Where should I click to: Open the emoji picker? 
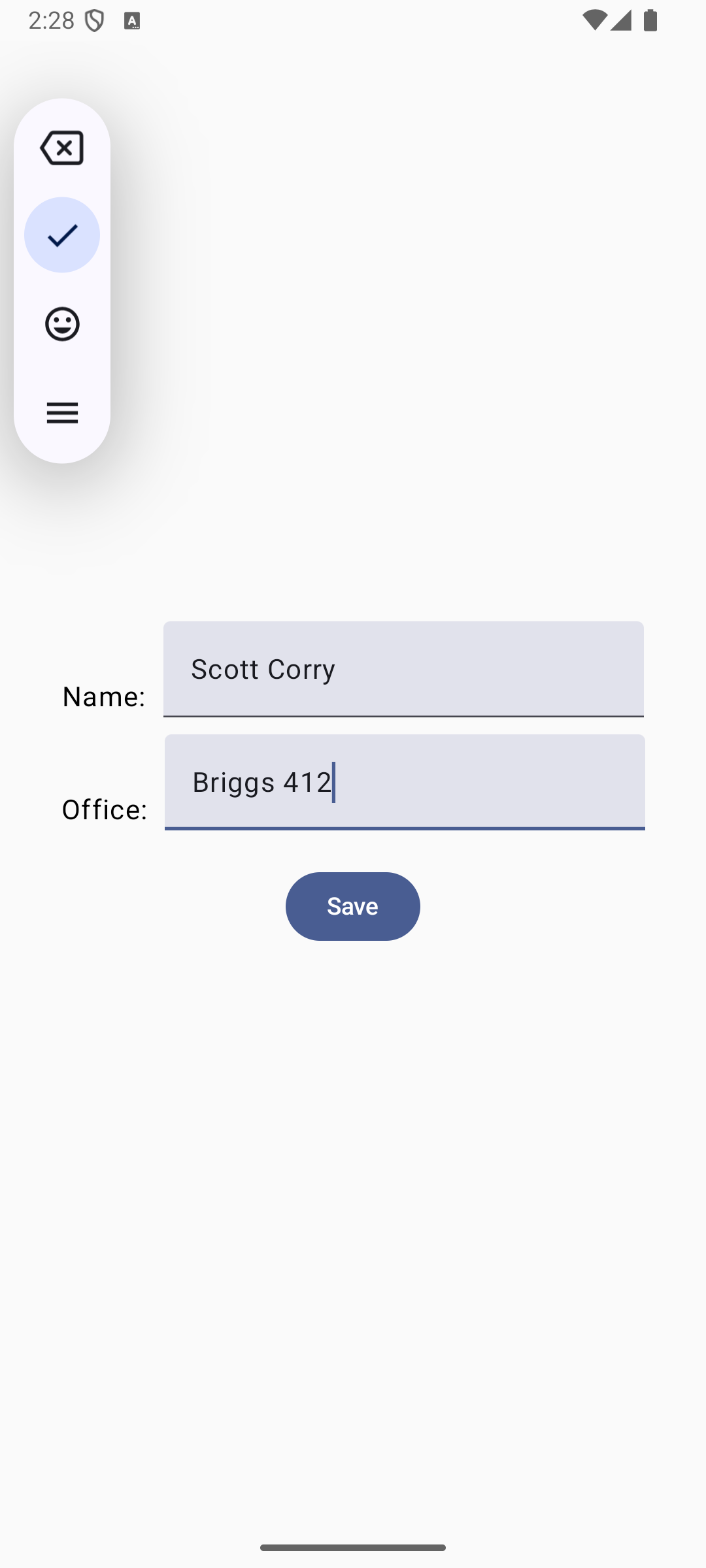(x=62, y=324)
